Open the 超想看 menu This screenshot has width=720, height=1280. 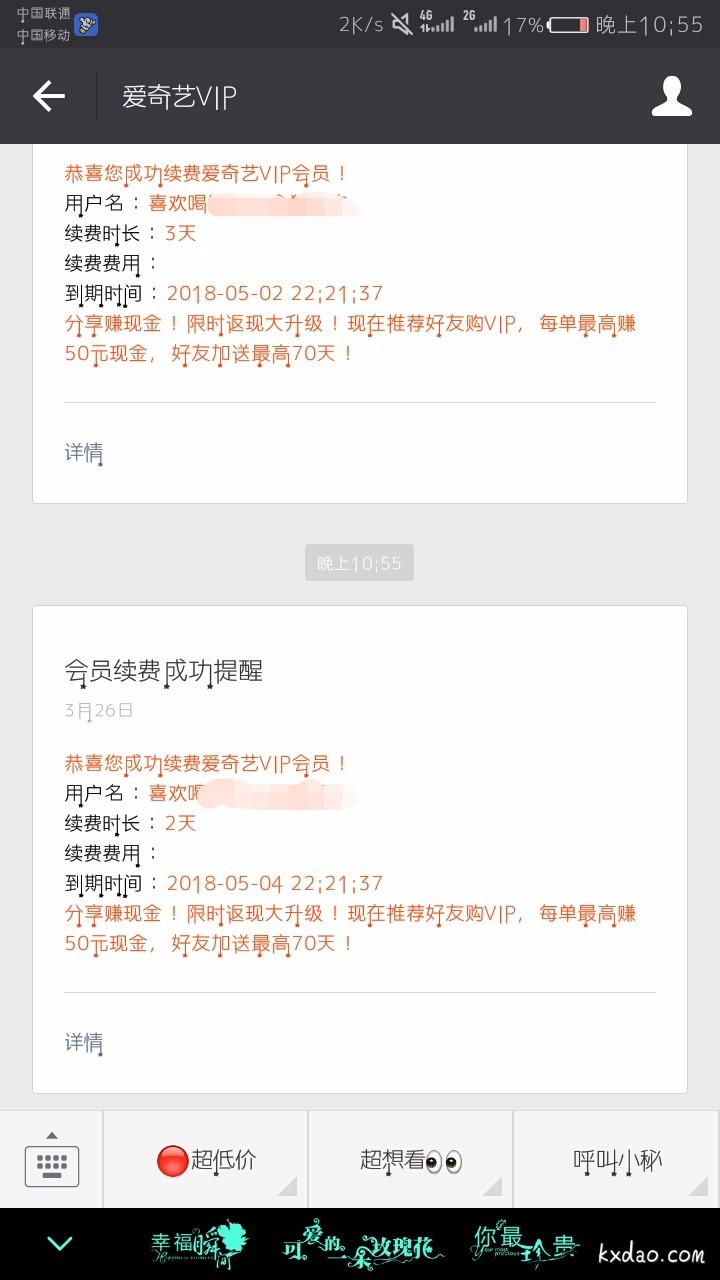(x=410, y=1160)
